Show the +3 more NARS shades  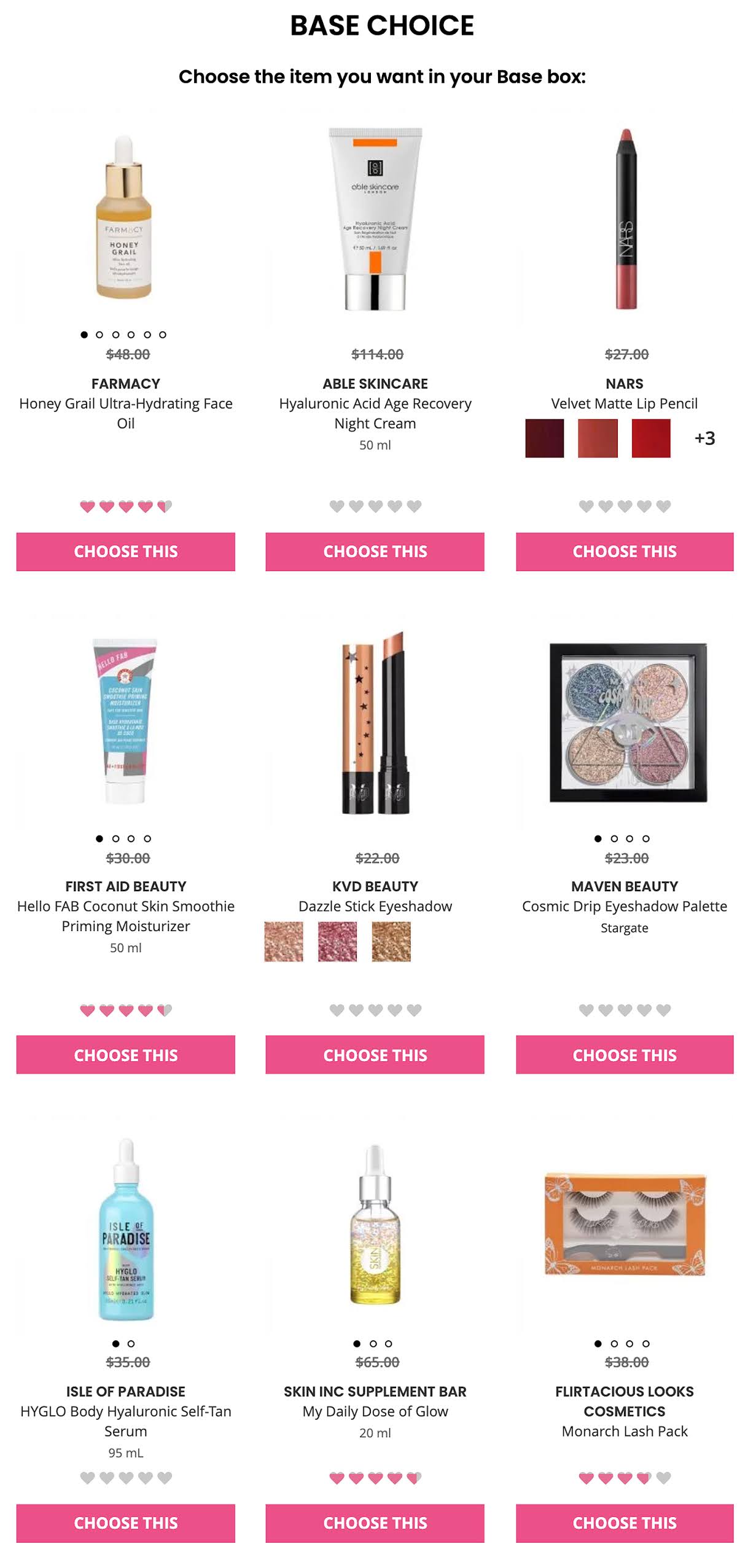pyautogui.click(x=704, y=438)
